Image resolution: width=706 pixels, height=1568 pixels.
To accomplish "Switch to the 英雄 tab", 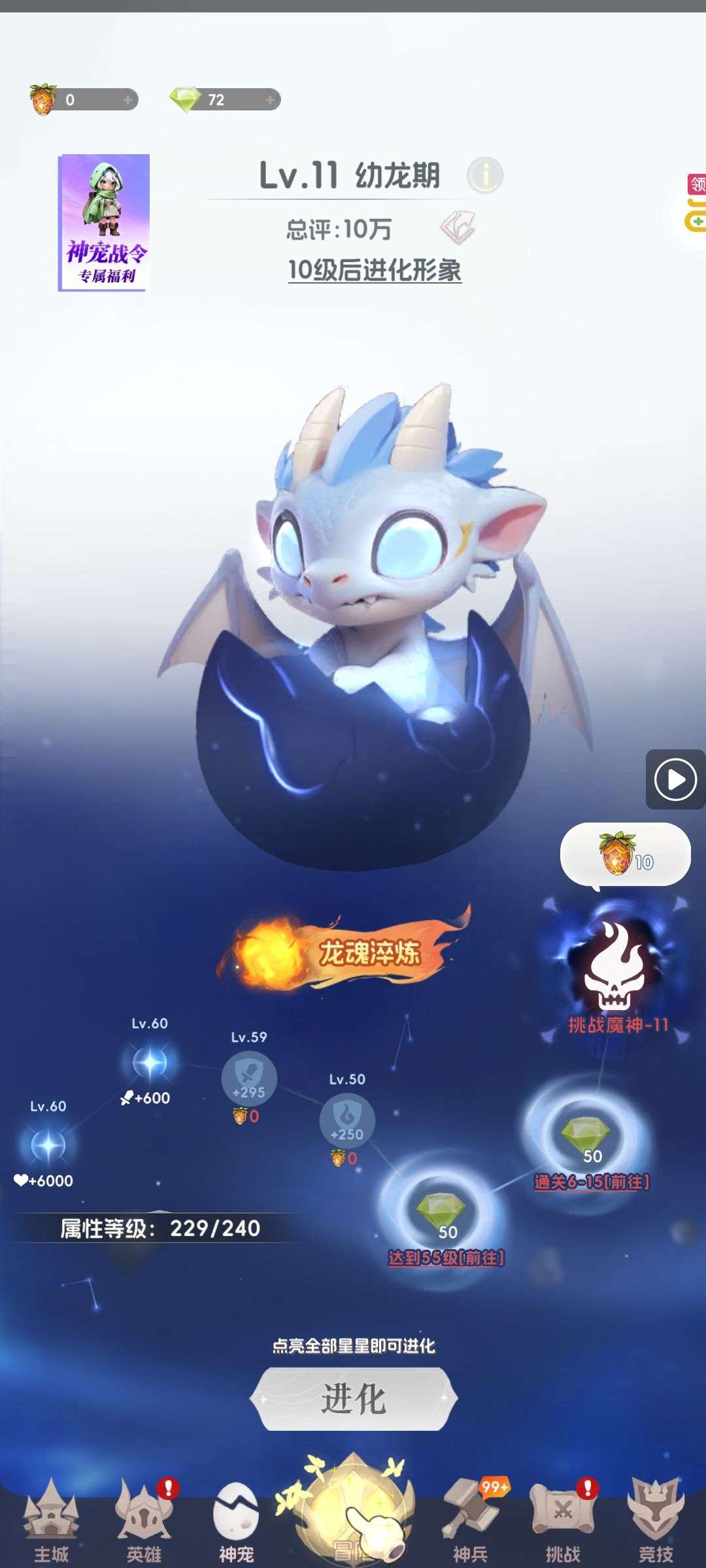I will [x=144, y=1522].
